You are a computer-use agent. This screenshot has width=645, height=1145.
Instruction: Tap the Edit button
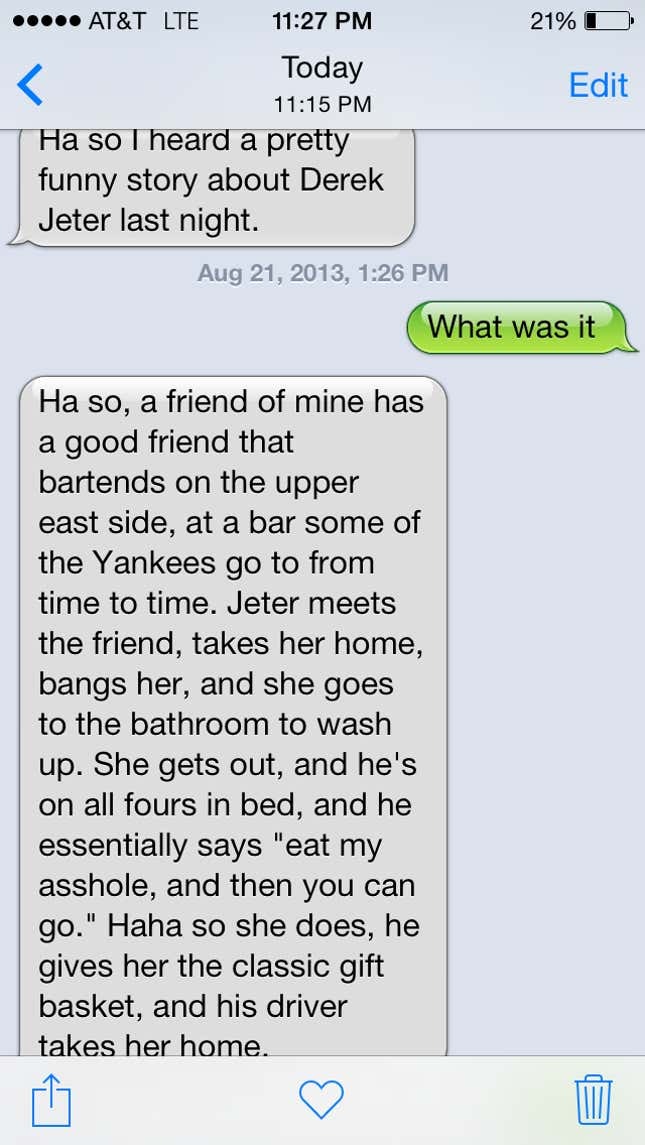598,86
